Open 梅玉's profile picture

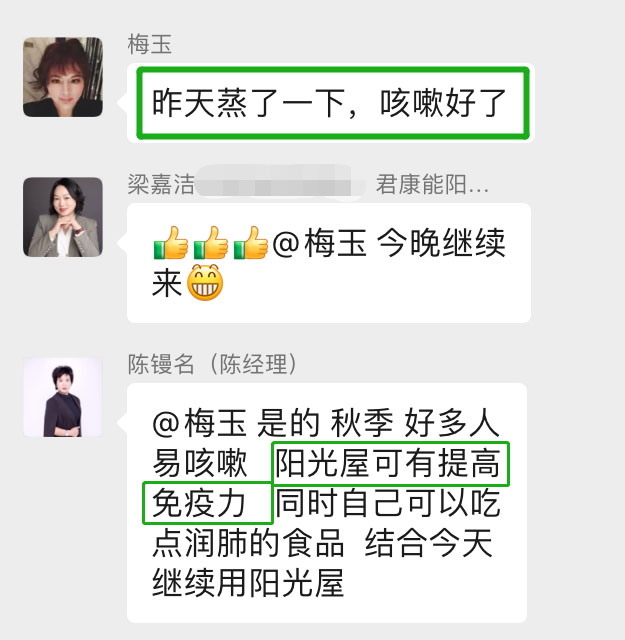click(62, 77)
